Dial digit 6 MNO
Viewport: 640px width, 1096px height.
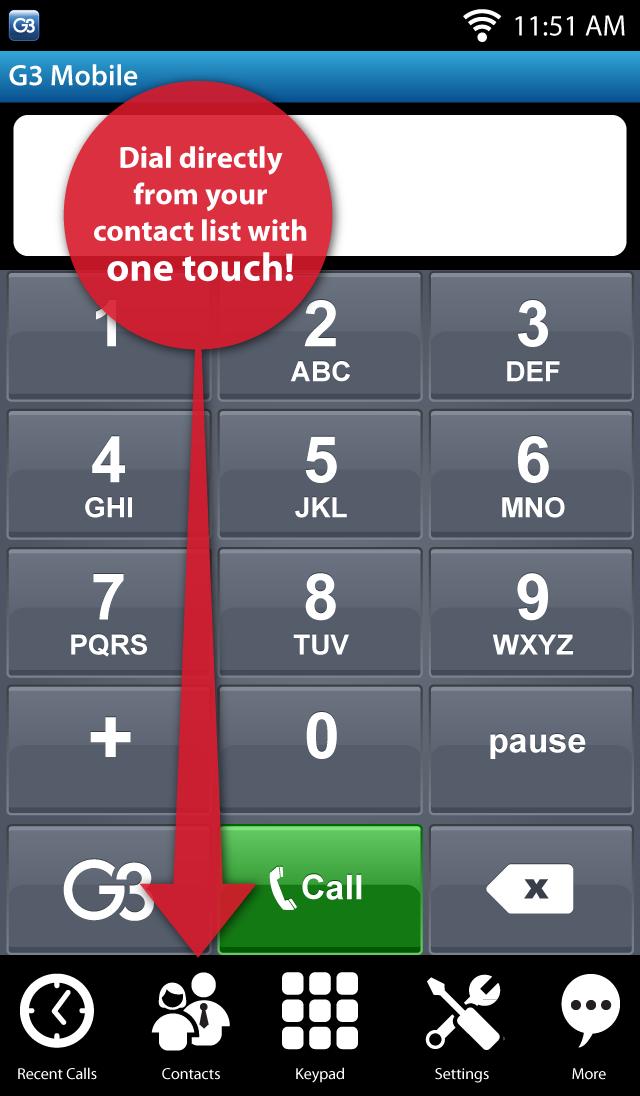click(x=531, y=476)
